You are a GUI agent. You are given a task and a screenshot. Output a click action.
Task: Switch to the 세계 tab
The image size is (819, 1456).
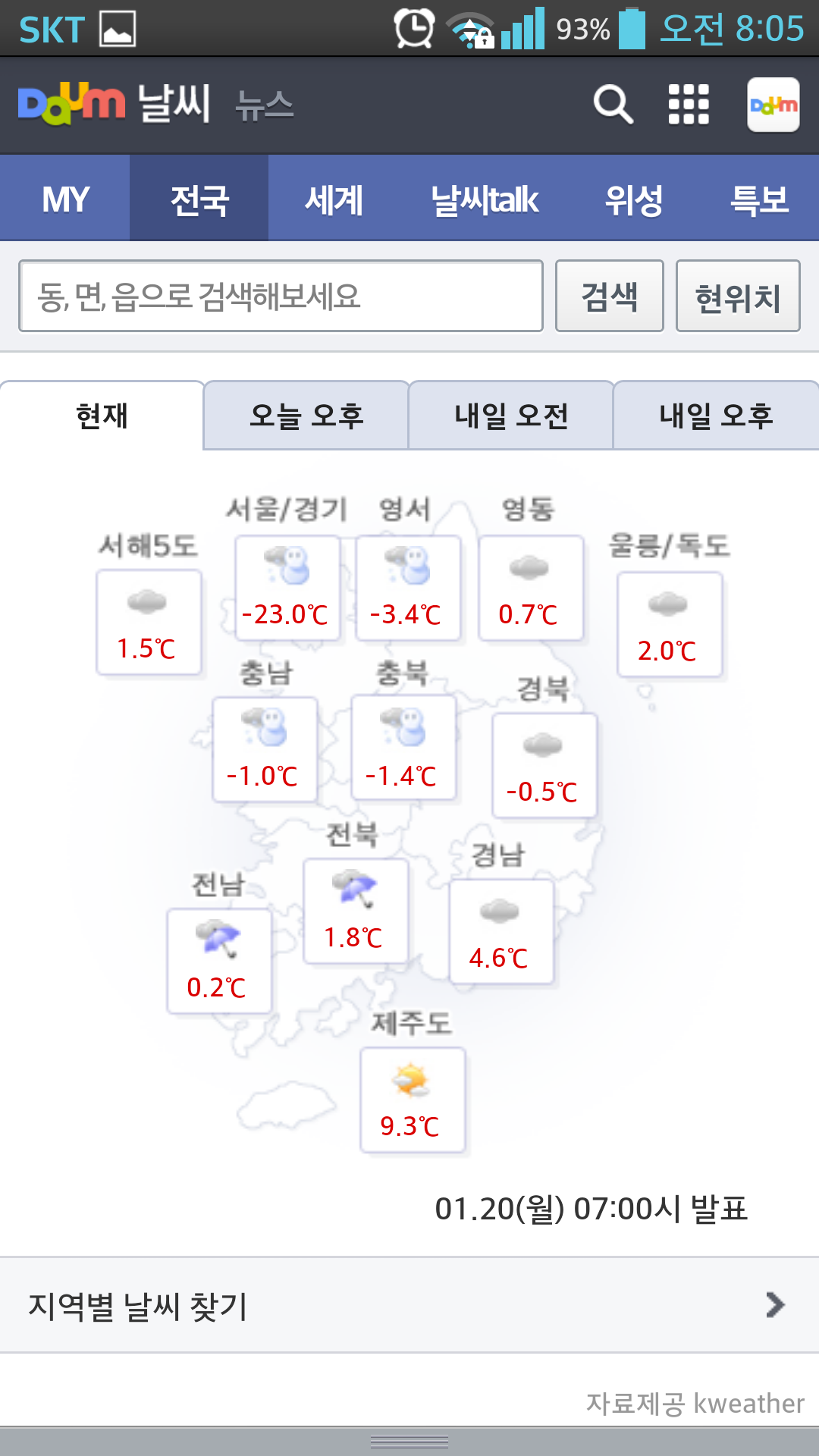(334, 199)
